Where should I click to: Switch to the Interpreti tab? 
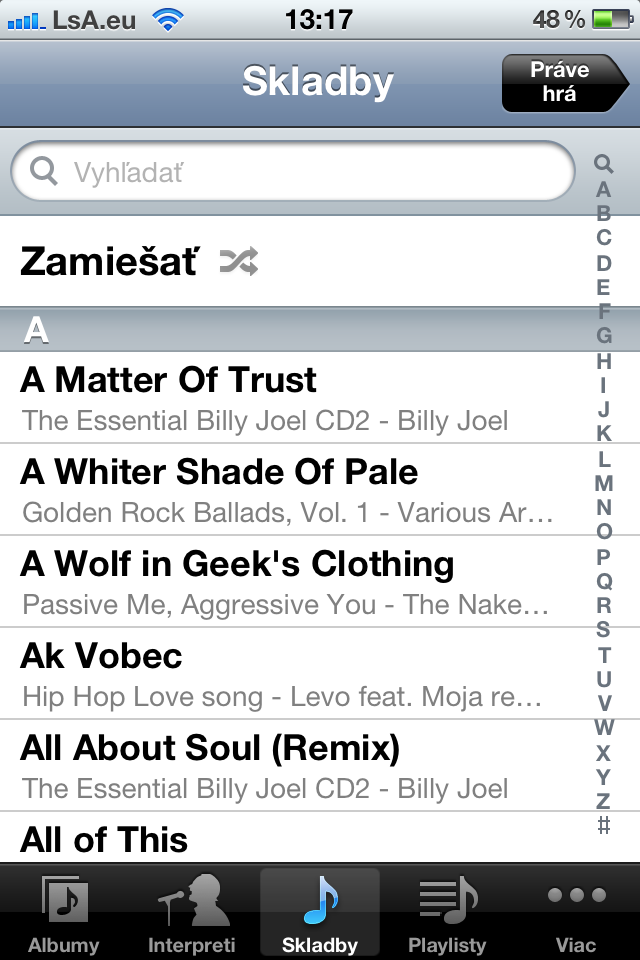(192, 914)
